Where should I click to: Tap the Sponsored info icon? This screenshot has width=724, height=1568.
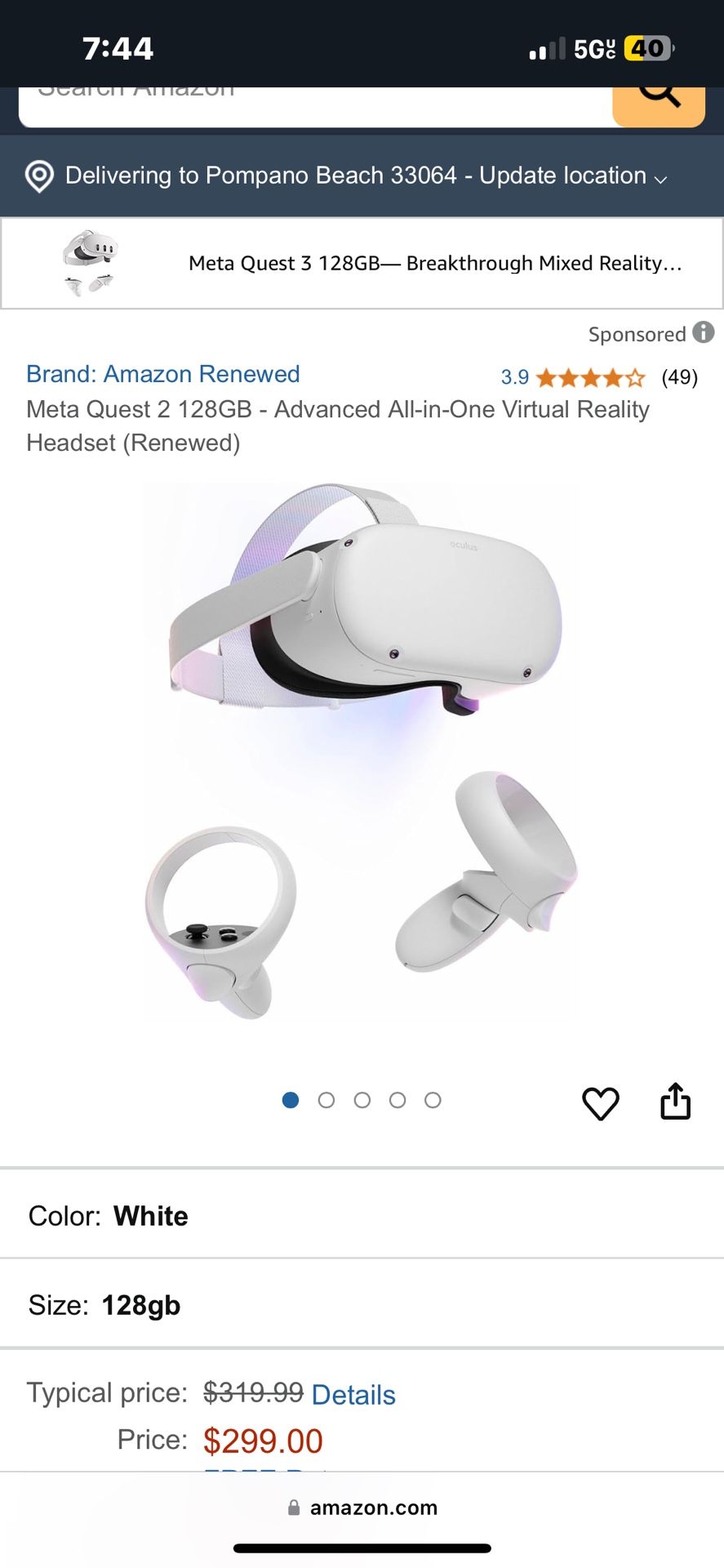tap(703, 332)
